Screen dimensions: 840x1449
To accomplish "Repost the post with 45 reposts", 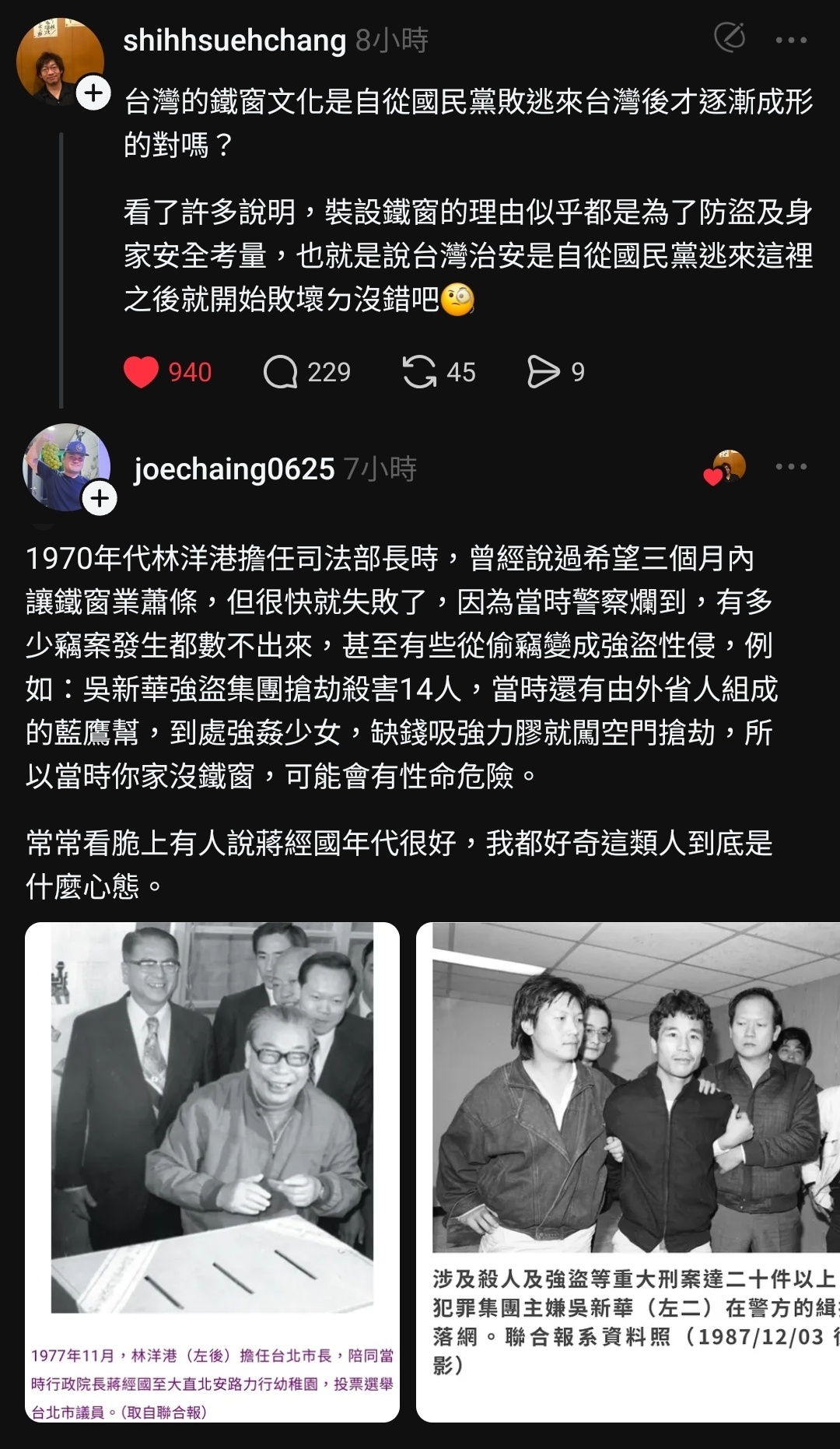I will (x=420, y=372).
